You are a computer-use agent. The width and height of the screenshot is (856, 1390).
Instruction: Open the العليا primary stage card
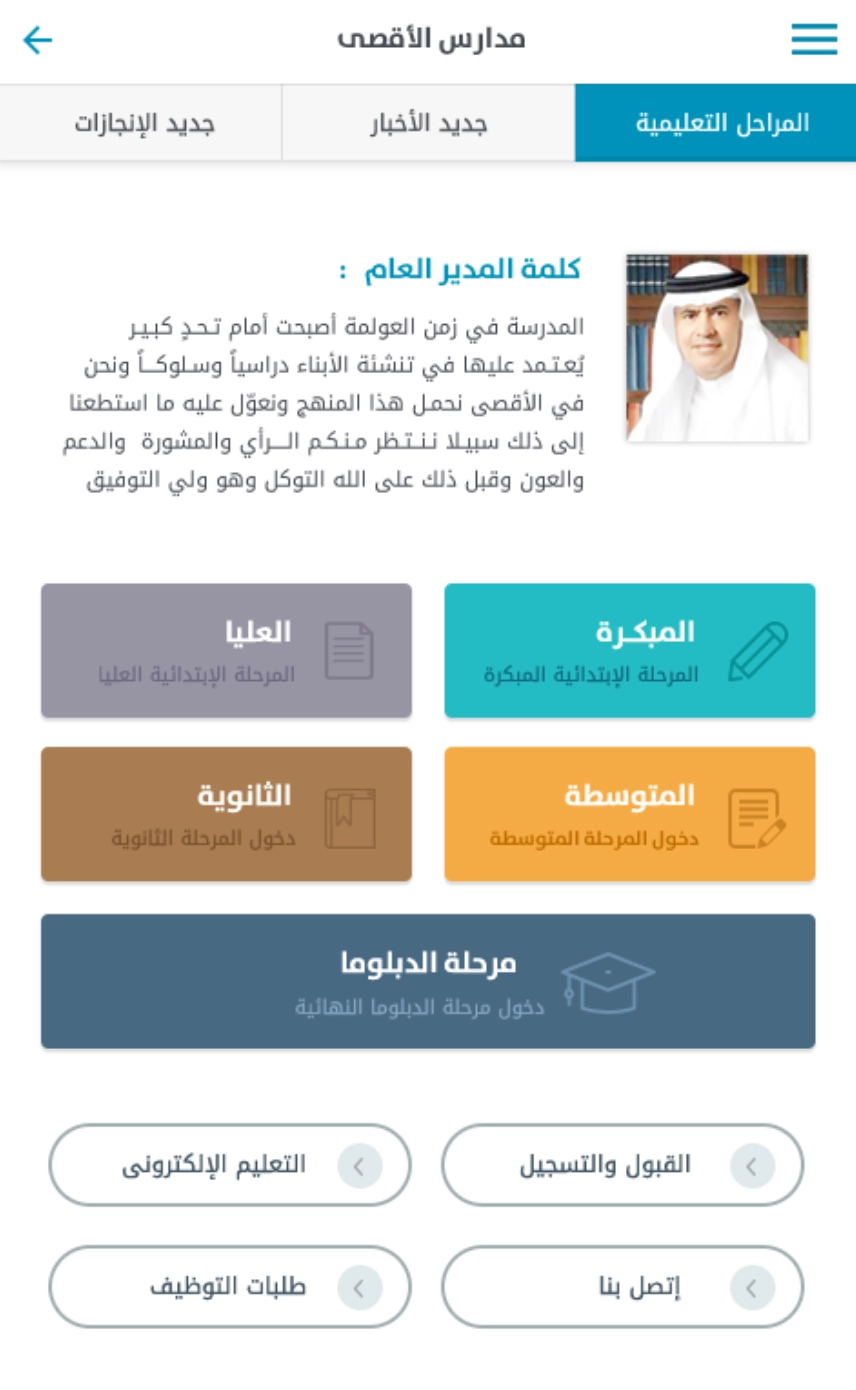click(226, 650)
